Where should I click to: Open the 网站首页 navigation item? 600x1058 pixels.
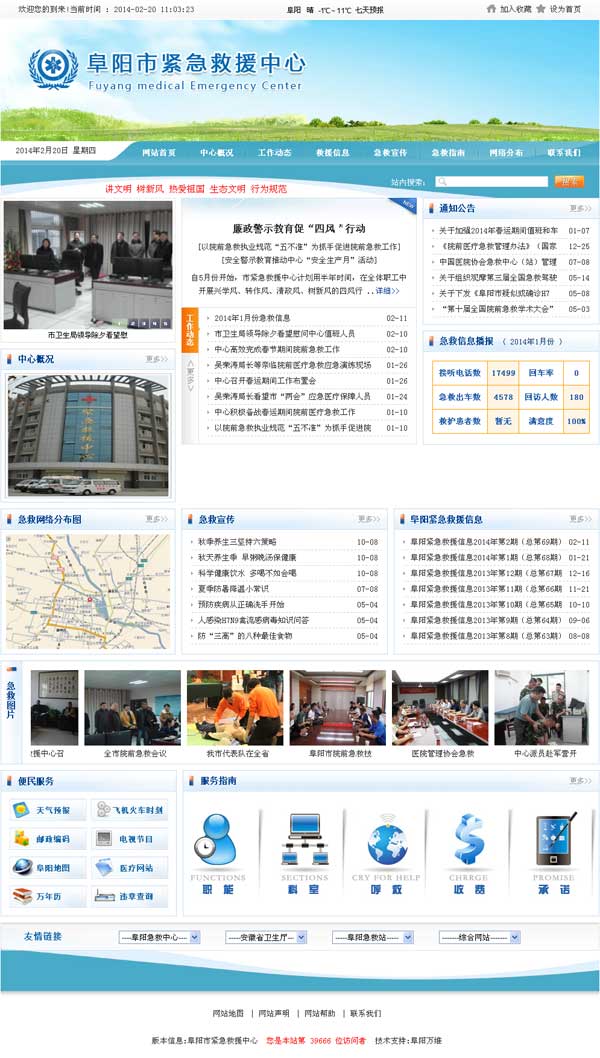[158, 152]
